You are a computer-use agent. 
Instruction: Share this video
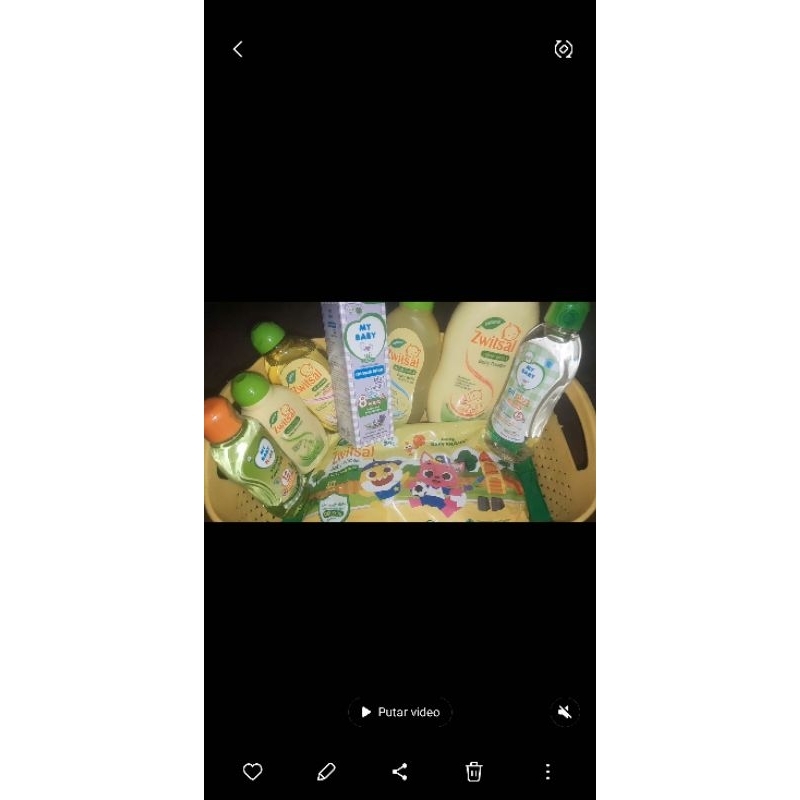[400, 771]
